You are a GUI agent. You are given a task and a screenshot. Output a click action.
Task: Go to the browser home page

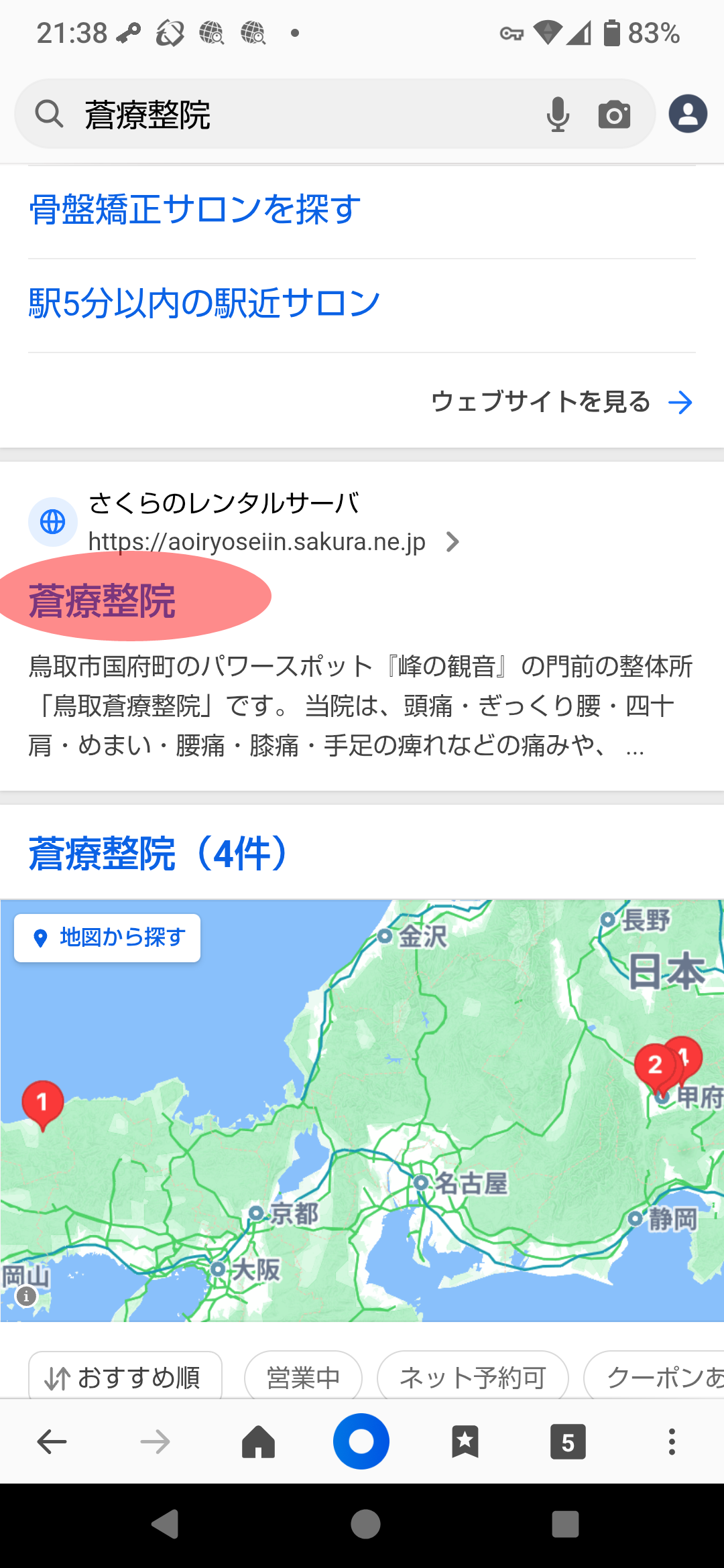click(x=258, y=1441)
